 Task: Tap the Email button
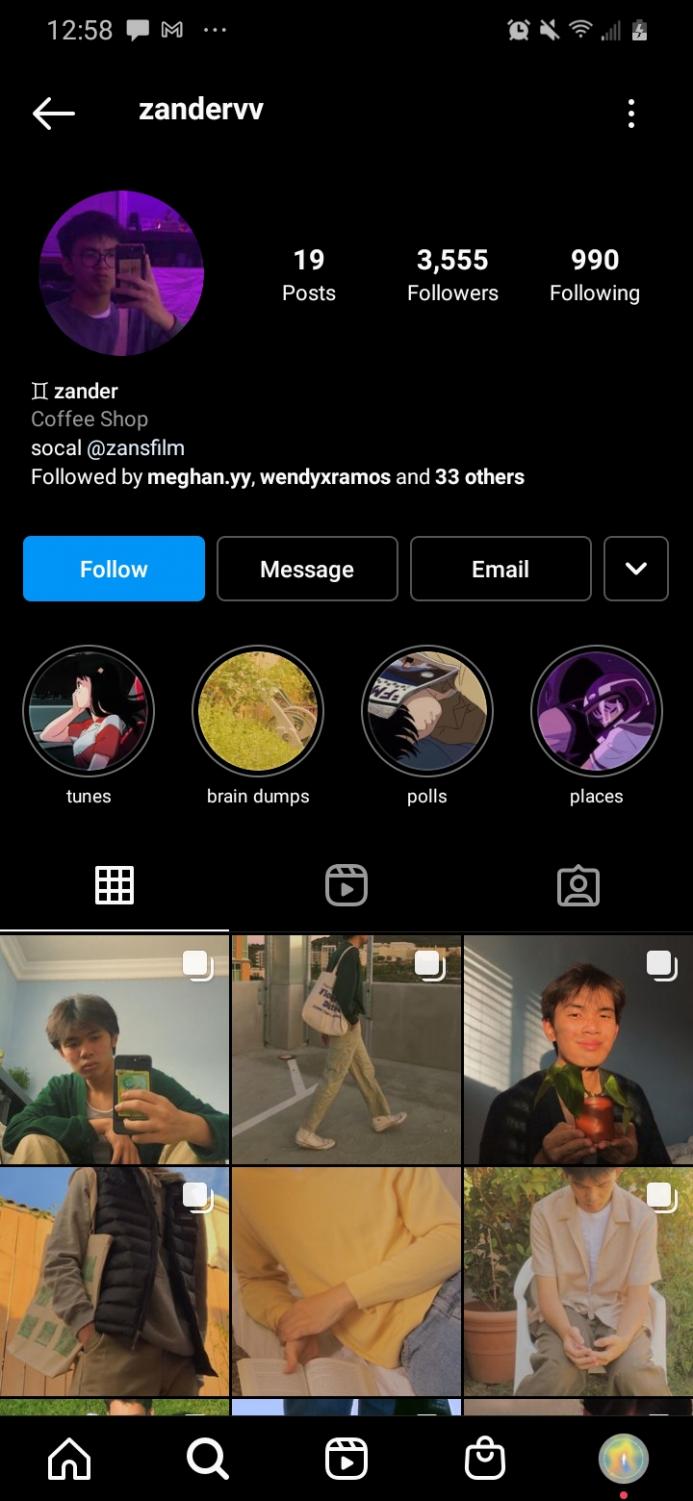(500, 569)
